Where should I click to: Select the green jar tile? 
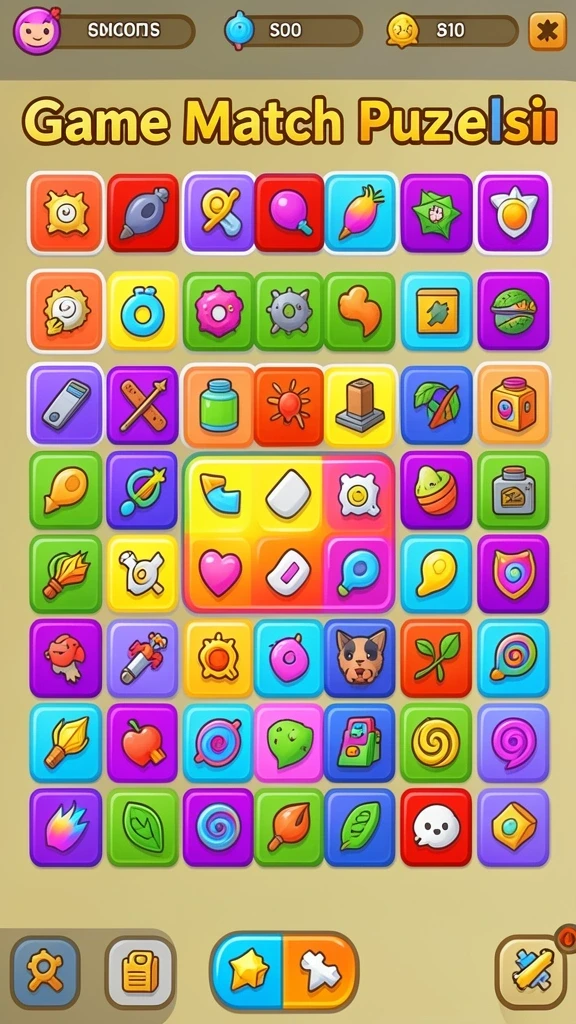tap(219, 406)
